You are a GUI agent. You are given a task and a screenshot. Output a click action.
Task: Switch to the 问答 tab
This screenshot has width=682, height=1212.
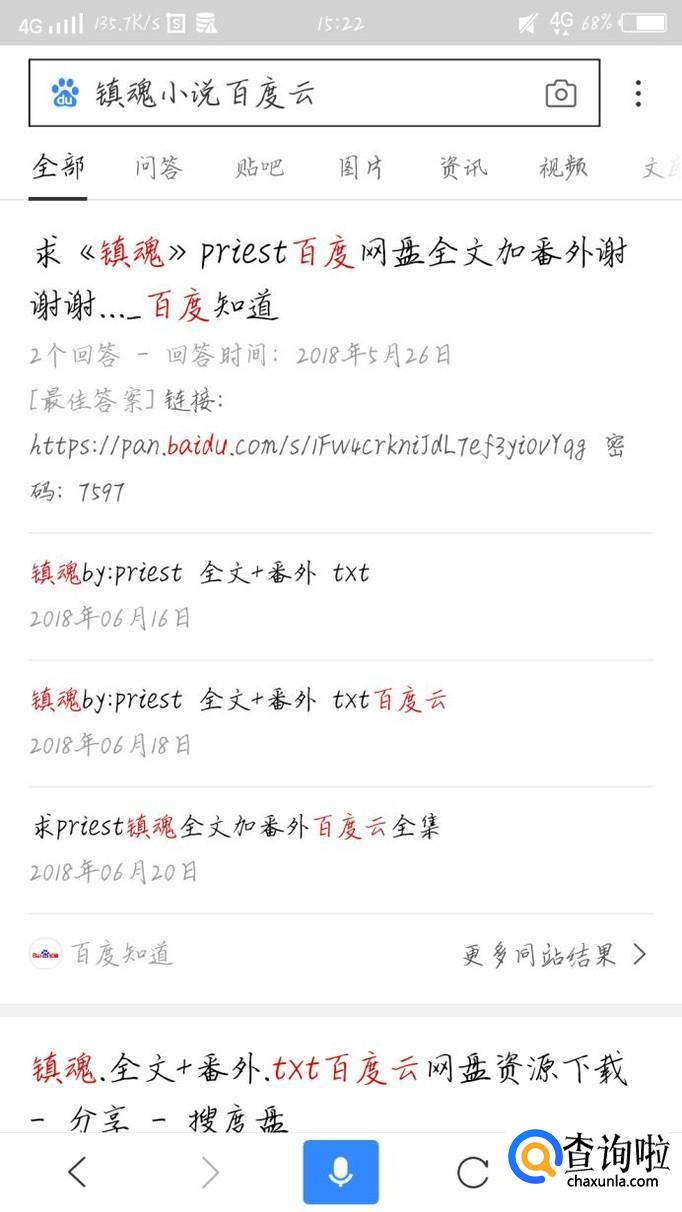coord(159,167)
